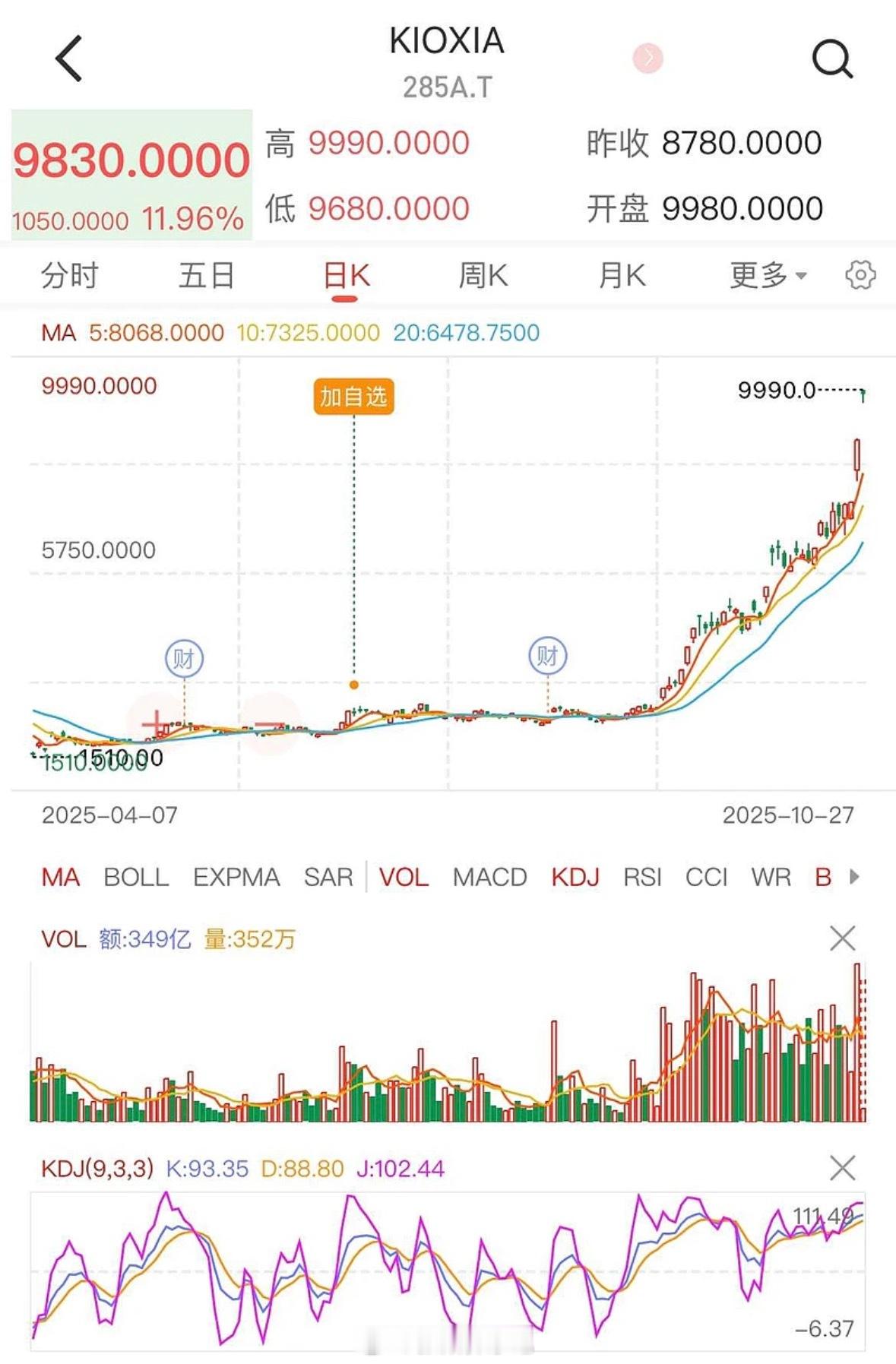The width and height of the screenshot is (896, 1364).
Task: Switch to the 分时 chart tab
Action: (x=69, y=275)
